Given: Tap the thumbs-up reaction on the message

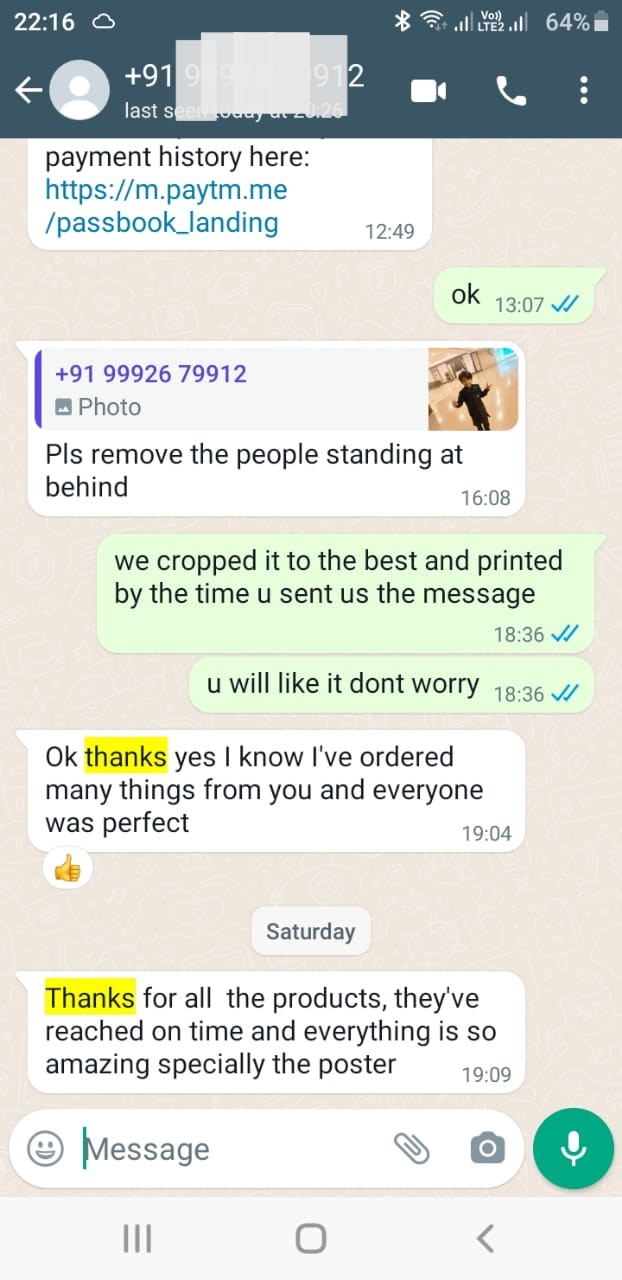Looking at the screenshot, I should (x=68, y=869).
